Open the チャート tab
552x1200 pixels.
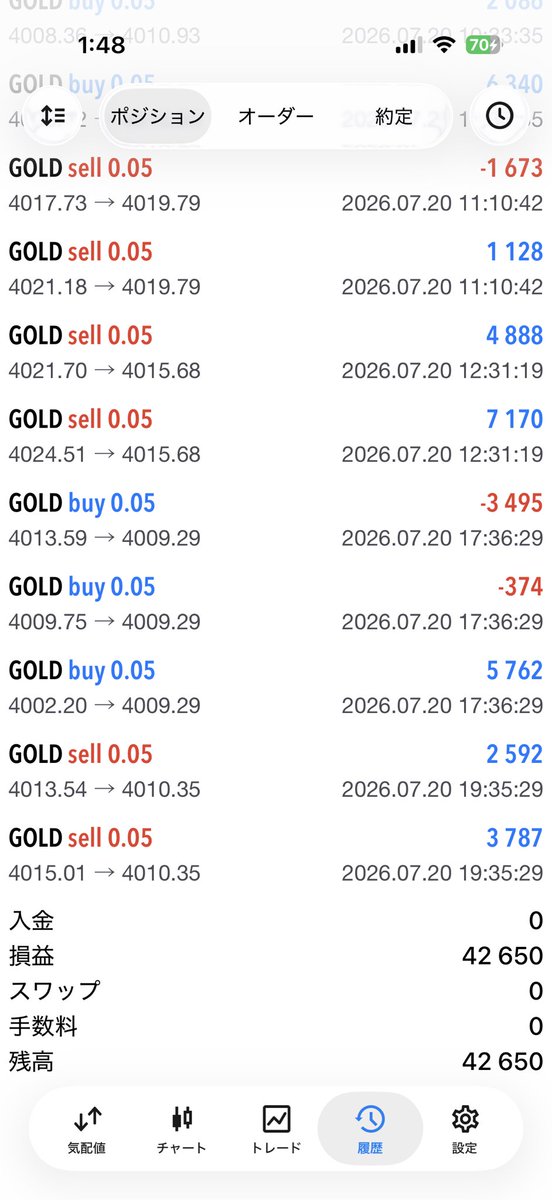coord(182,1129)
